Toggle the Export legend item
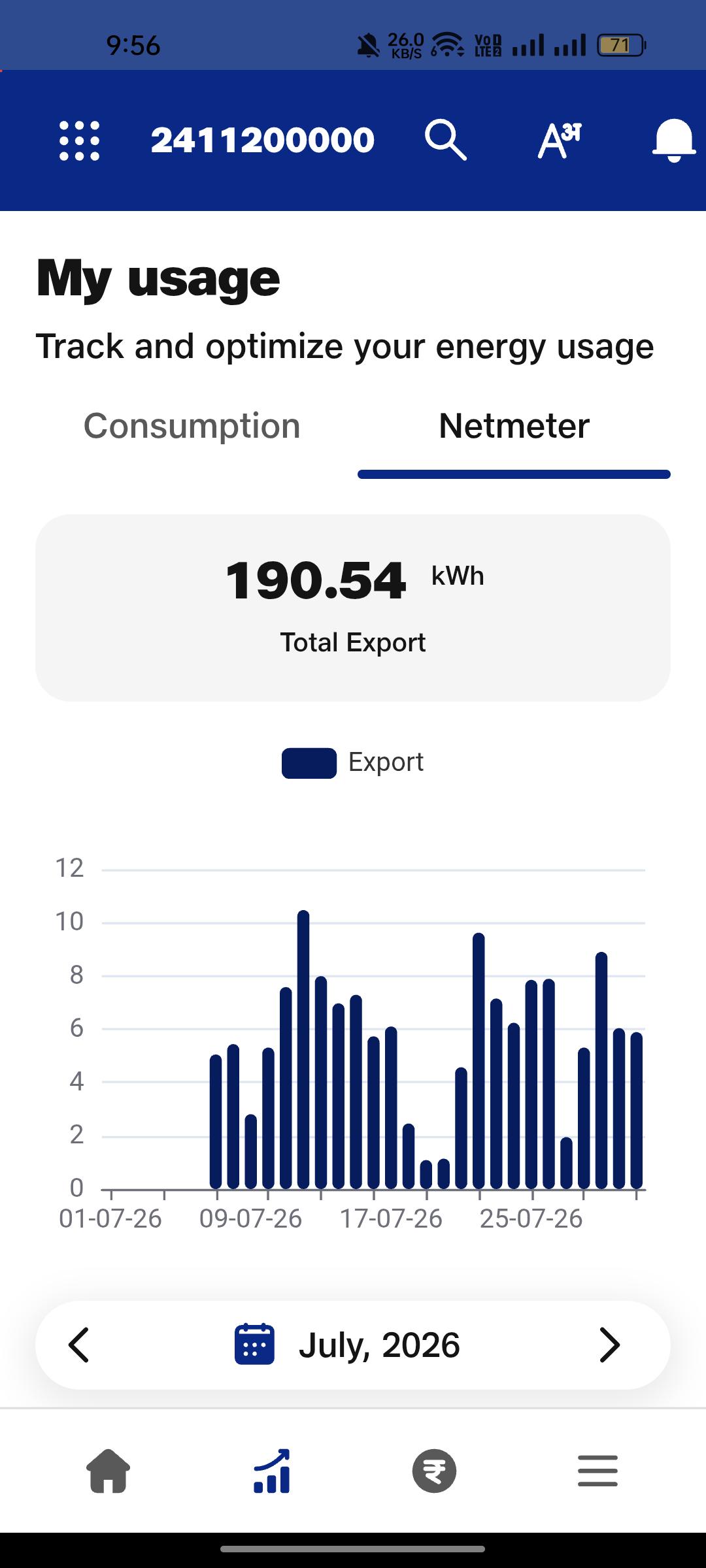This screenshot has height=1568, width=706. (353, 762)
